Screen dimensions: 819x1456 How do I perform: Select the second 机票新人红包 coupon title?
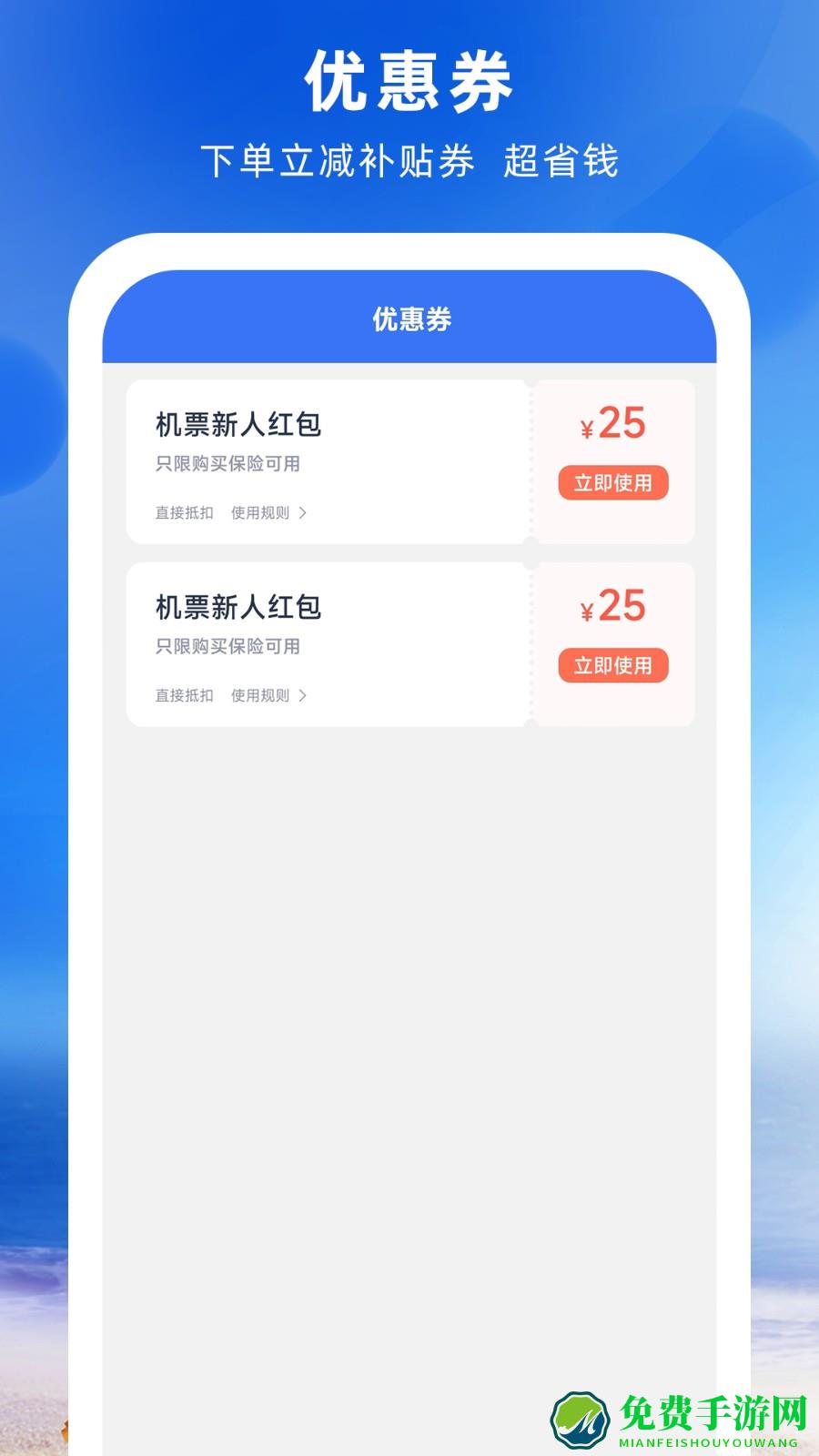(x=240, y=605)
